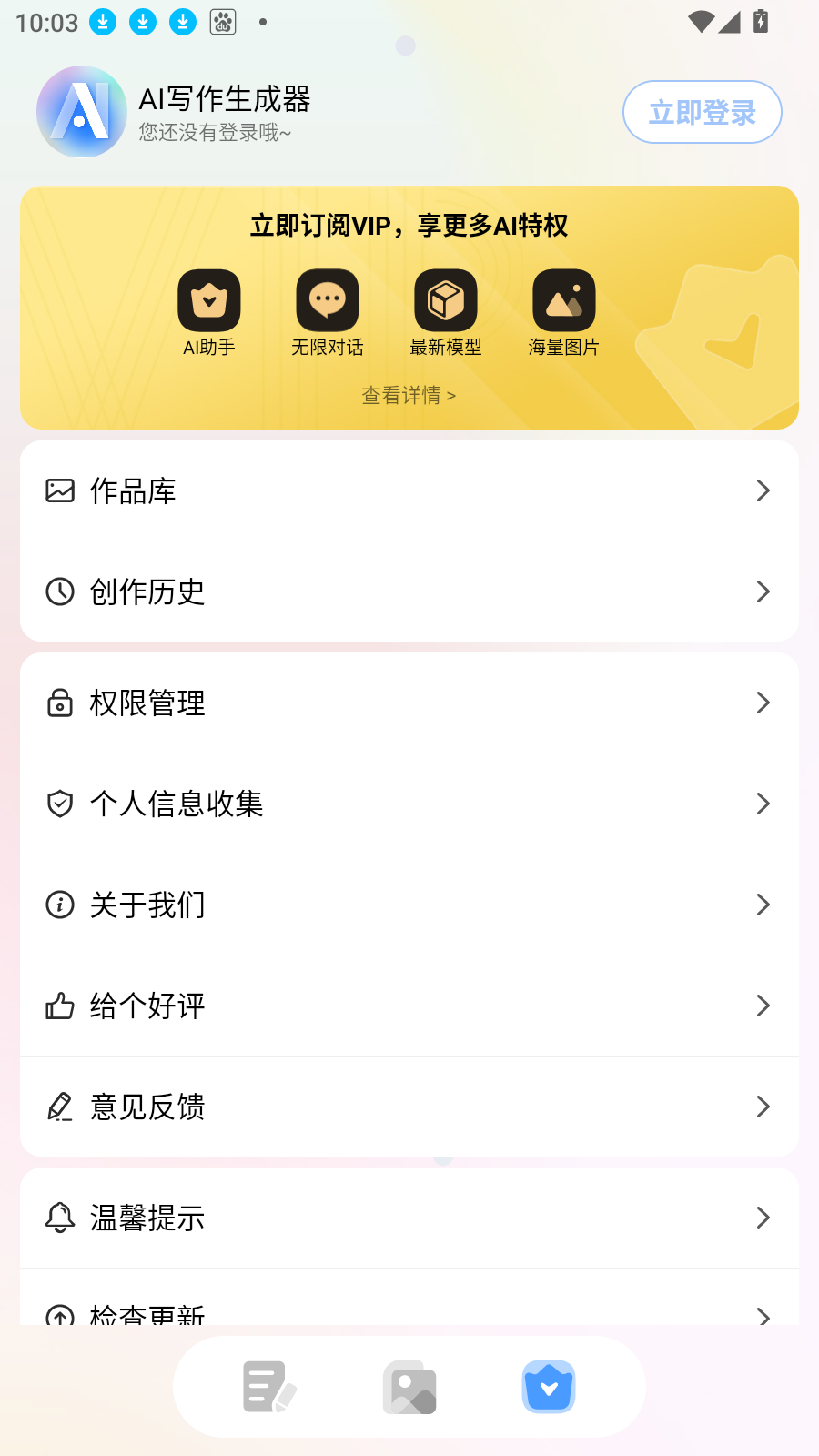Tap the 立即登录 login button
Screen dimensions: 819x1456
click(702, 112)
